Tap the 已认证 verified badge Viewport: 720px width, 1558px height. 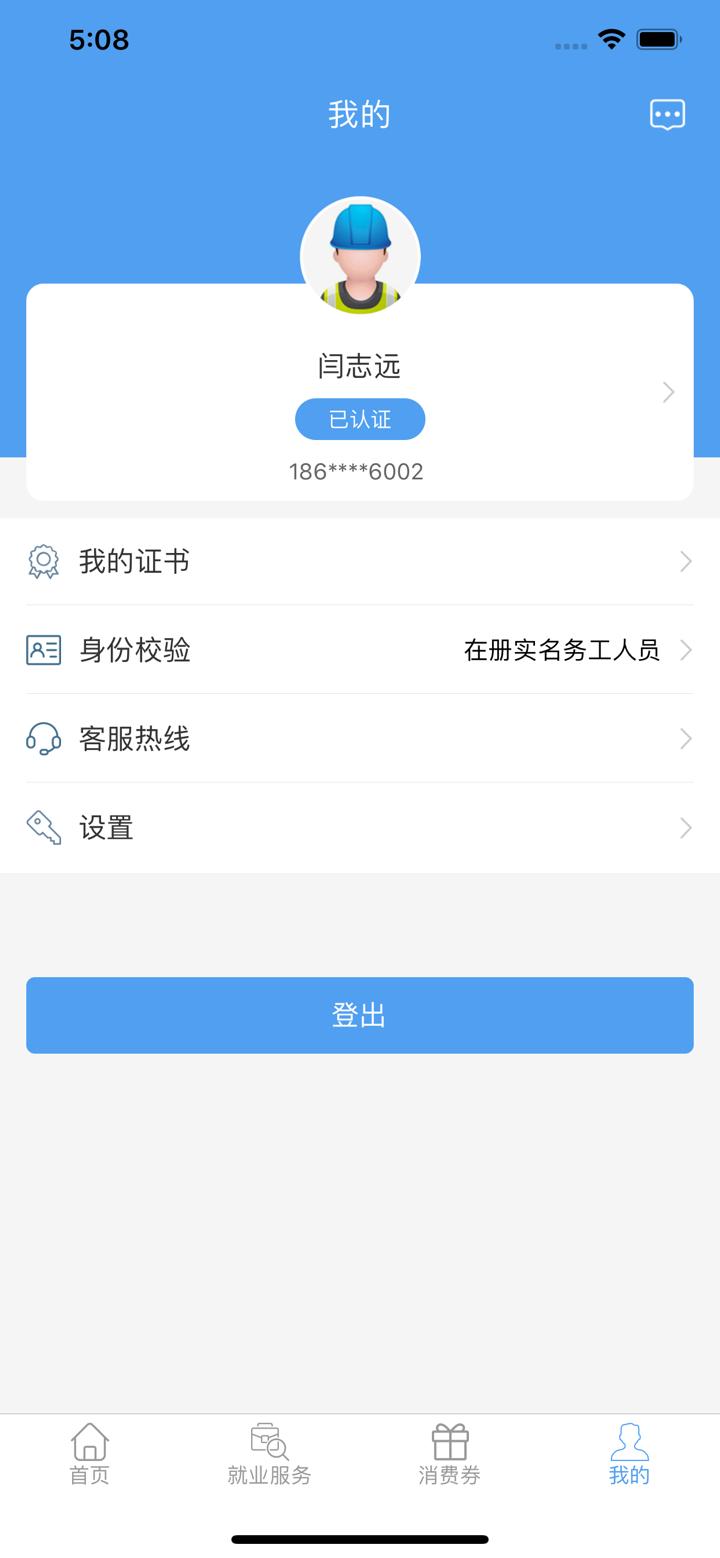pos(360,419)
